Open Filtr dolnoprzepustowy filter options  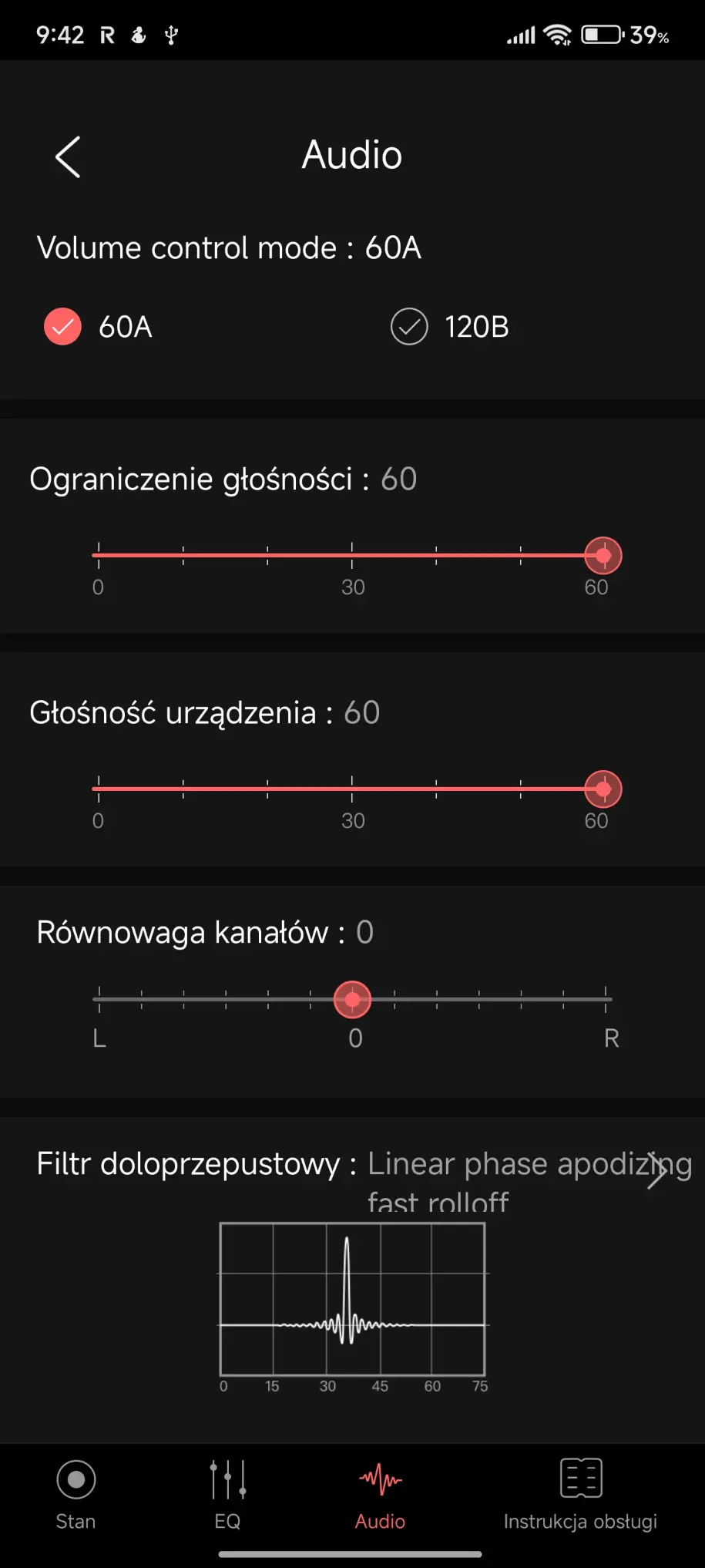click(x=656, y=1170)
